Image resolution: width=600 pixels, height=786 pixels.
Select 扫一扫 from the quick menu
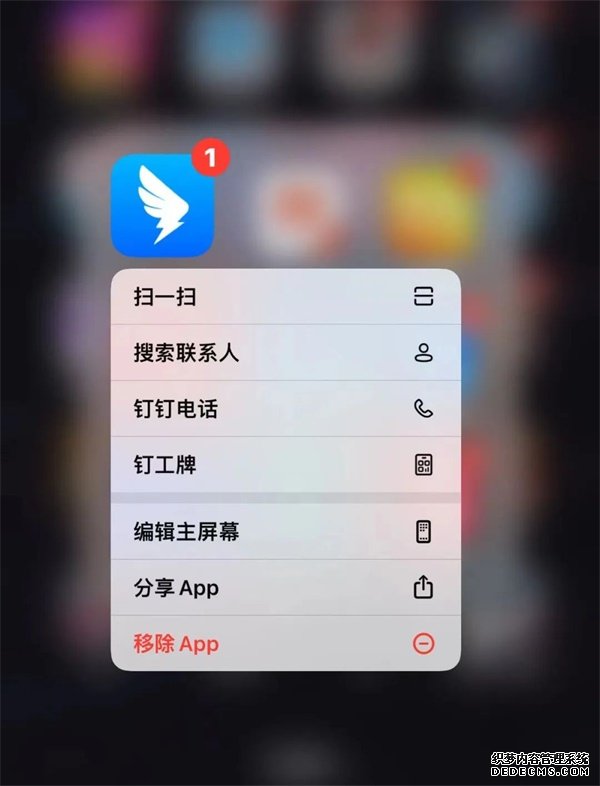tap(285, 297)
